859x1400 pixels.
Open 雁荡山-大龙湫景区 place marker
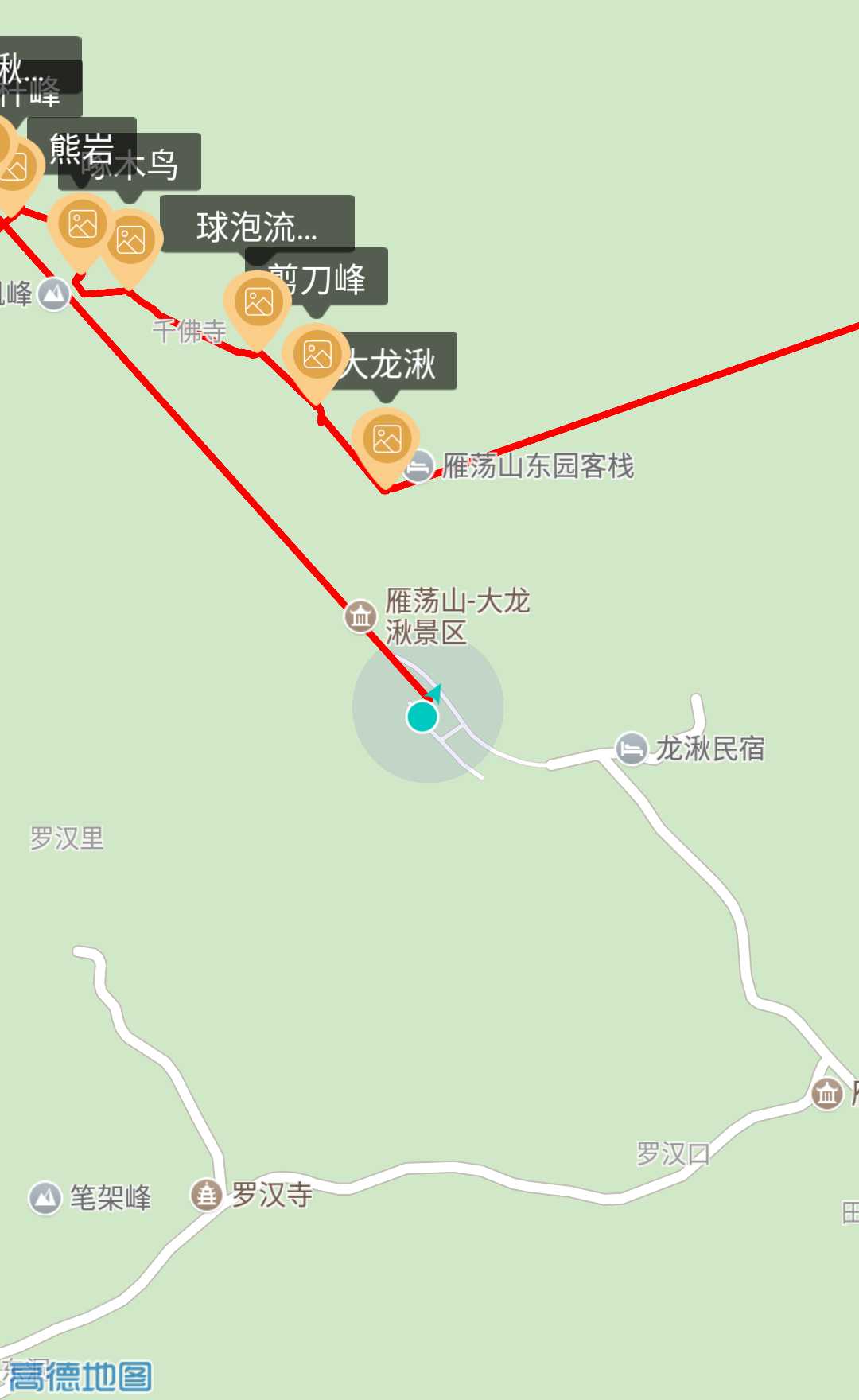tap(360, 616)
